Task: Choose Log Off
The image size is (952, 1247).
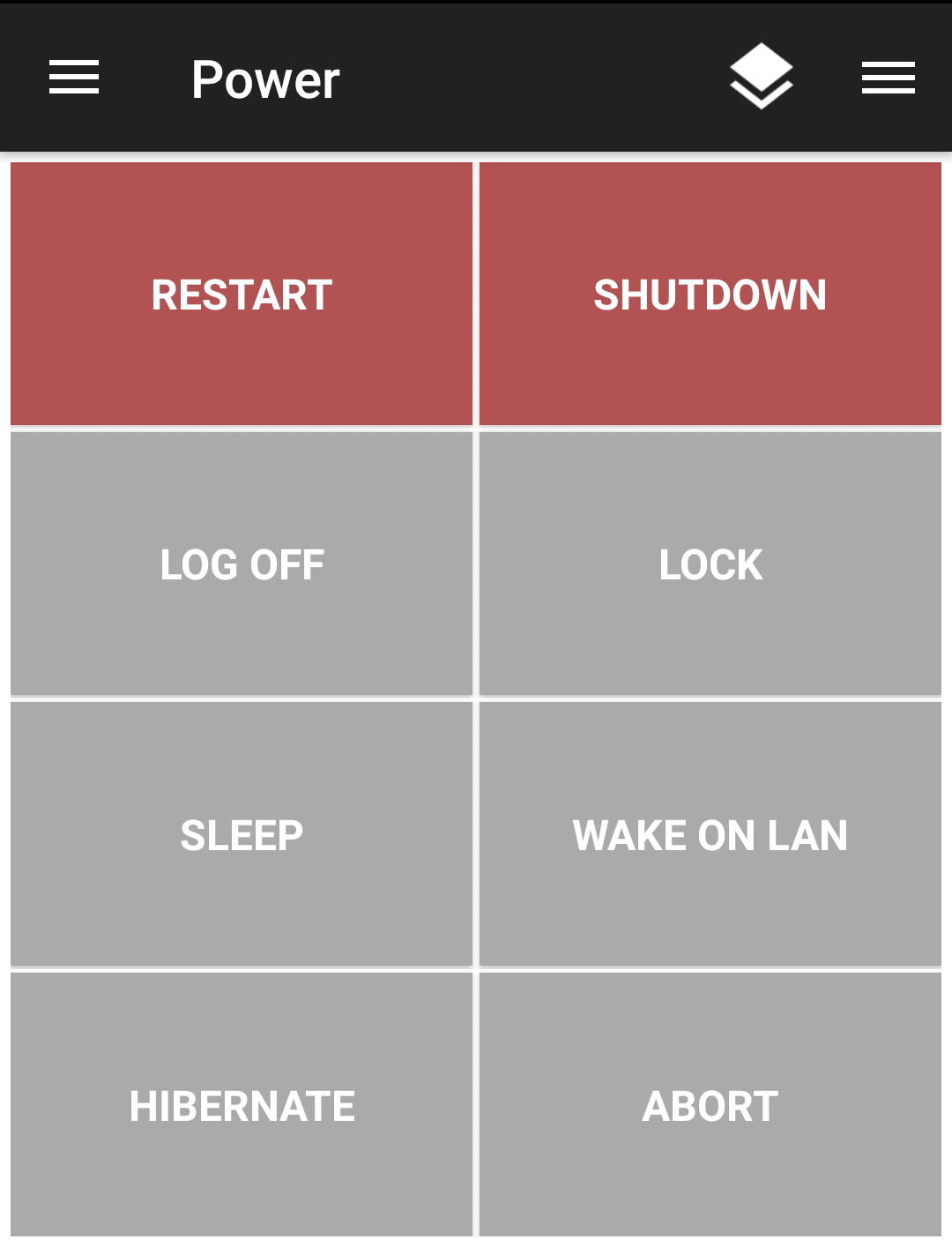Action: click(x=242, y=564)
